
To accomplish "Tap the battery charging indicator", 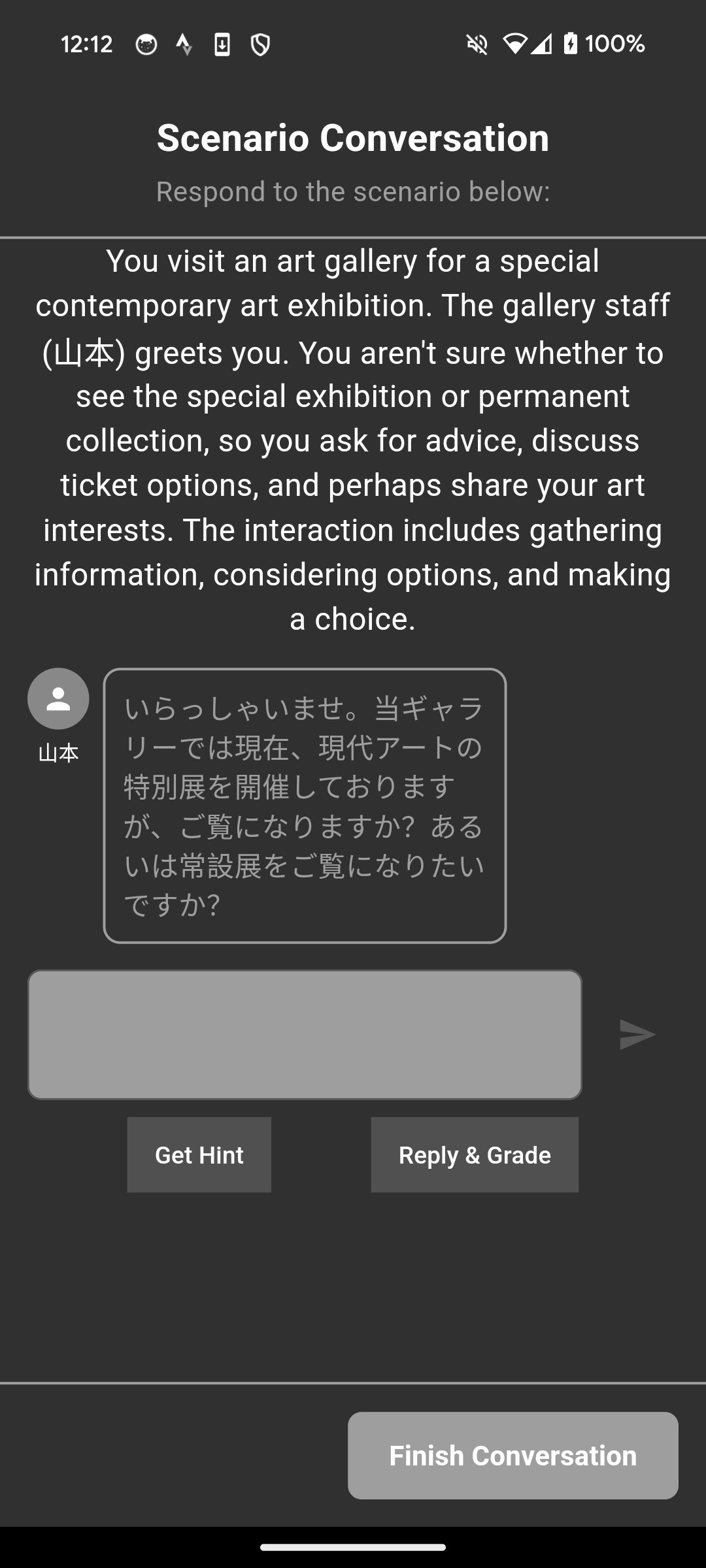I will 571,44.
